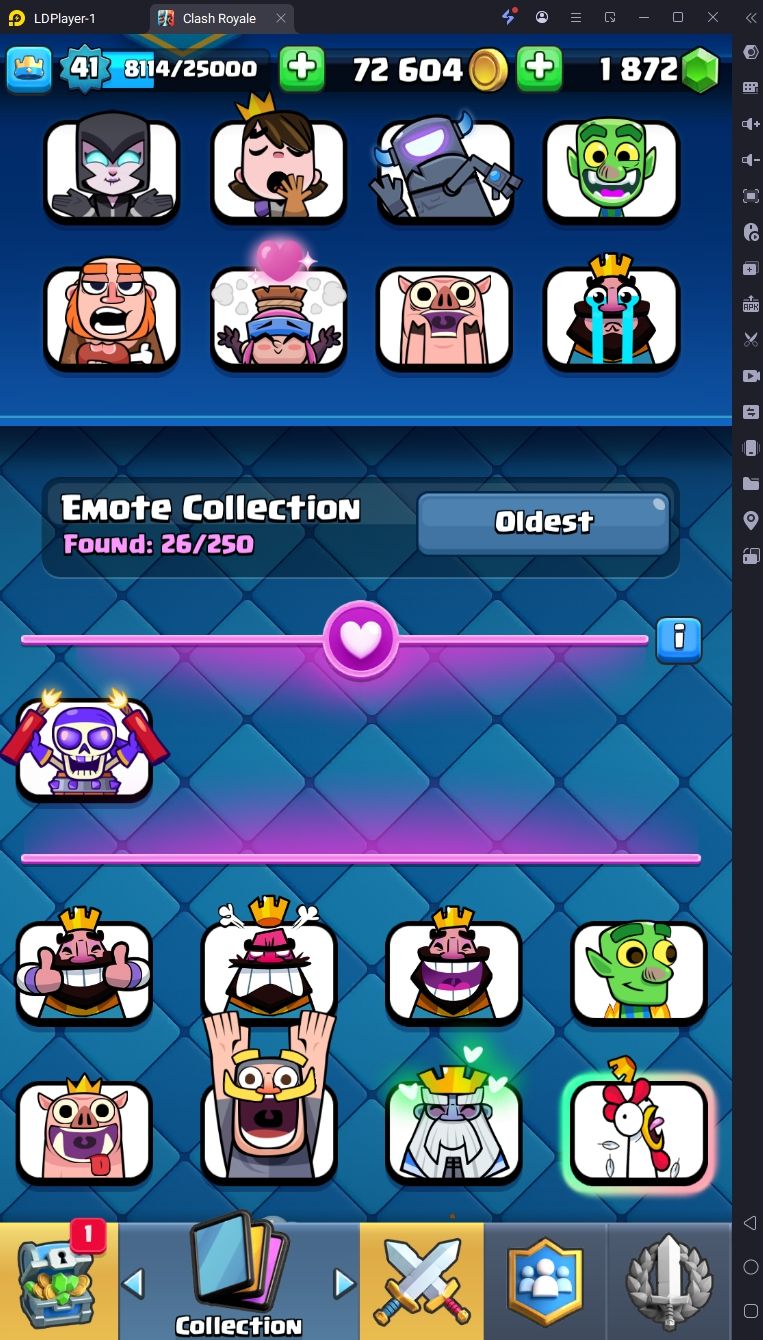Select the ghost King with hearts emote

454,1130
